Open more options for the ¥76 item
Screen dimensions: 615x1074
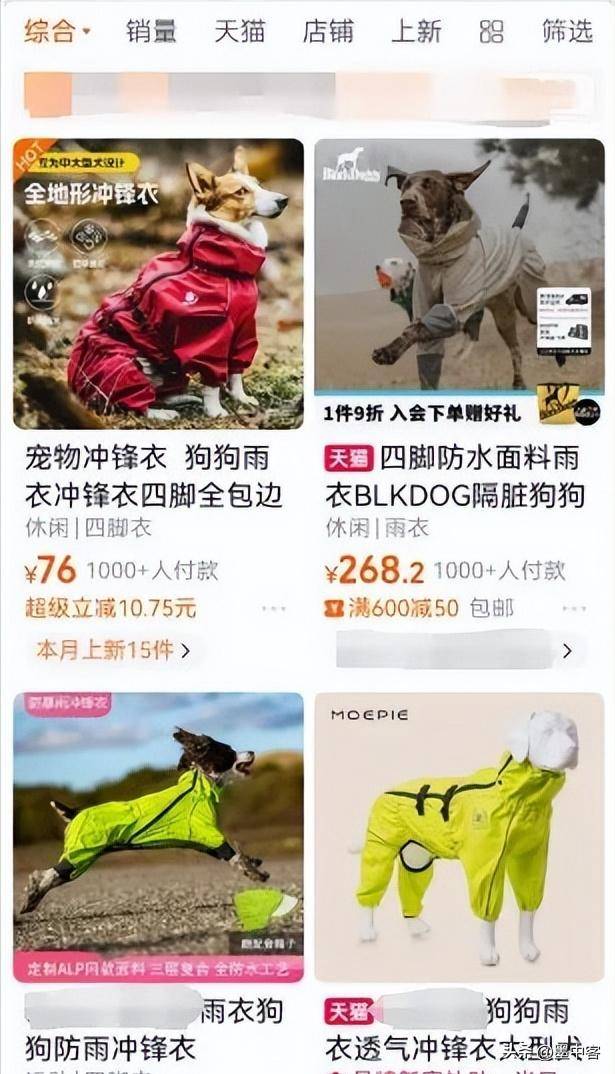[273, 608]
